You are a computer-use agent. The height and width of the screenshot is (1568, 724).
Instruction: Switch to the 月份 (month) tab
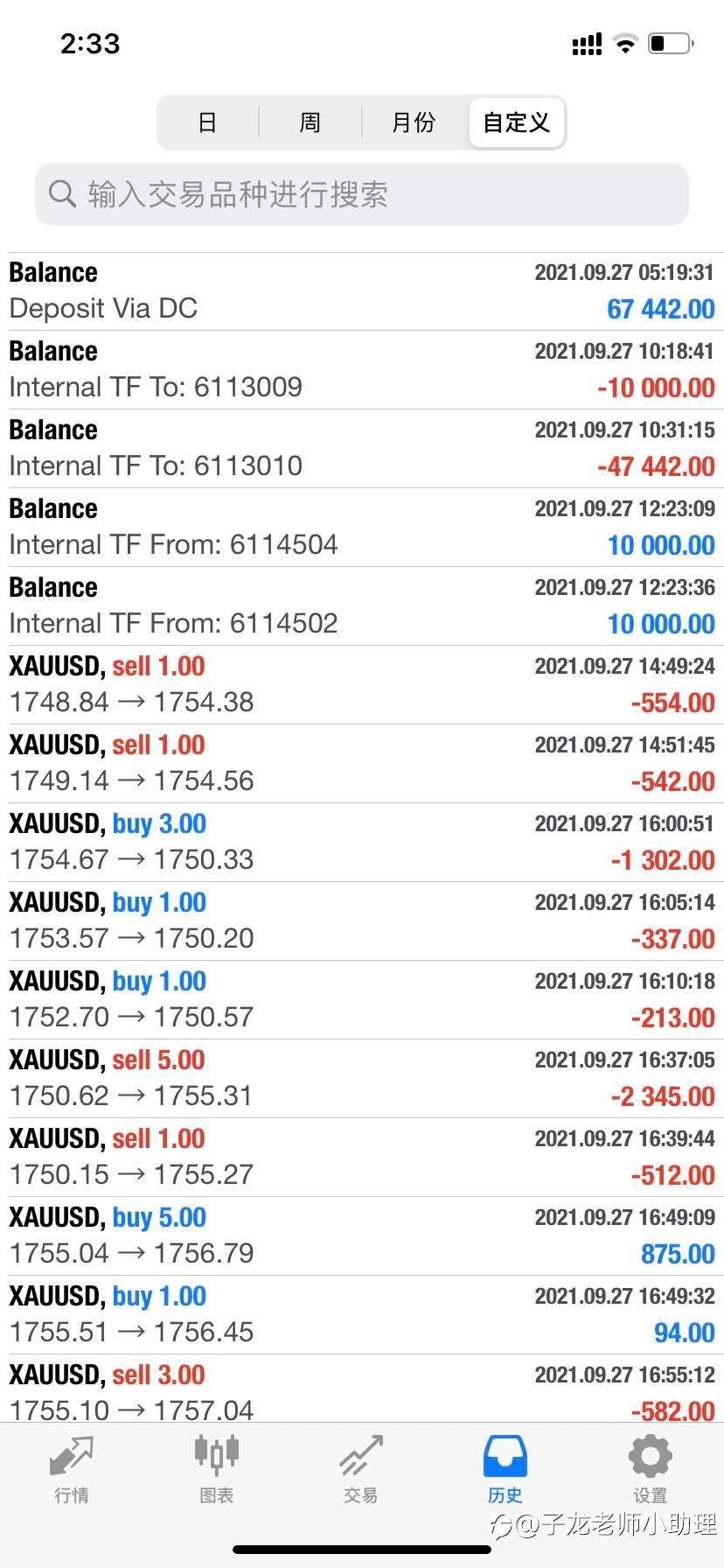click(x=414, y=122)
